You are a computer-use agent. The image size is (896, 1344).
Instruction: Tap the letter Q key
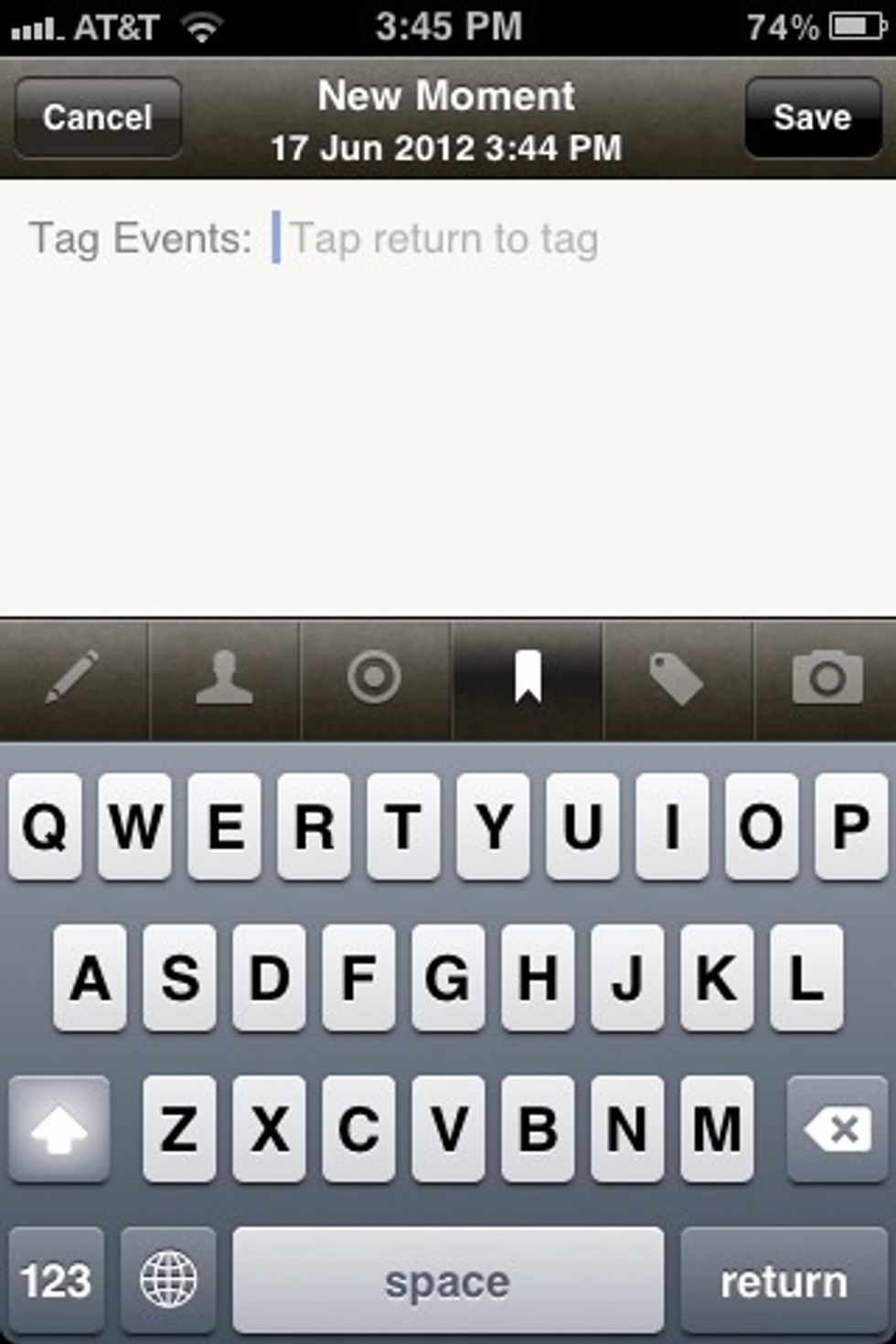45,827
